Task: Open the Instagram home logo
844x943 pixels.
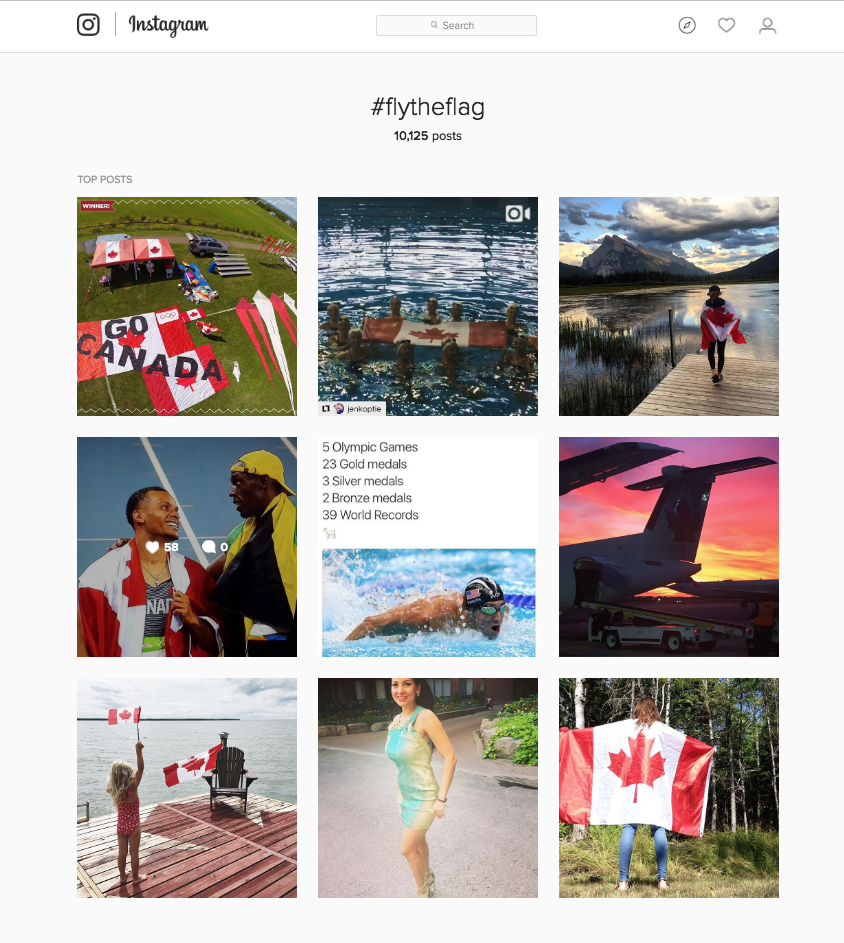Action: point(144,25)
